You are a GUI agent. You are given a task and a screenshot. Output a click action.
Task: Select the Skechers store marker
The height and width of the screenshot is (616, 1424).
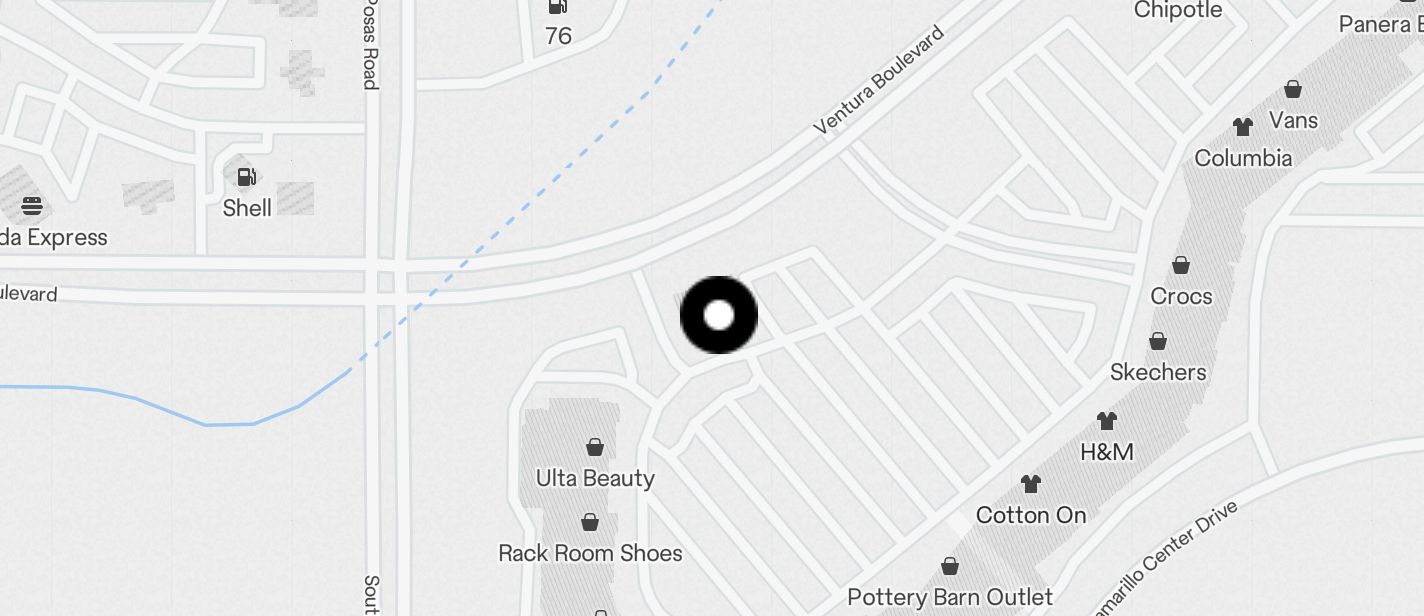[x=1158, y=342]
